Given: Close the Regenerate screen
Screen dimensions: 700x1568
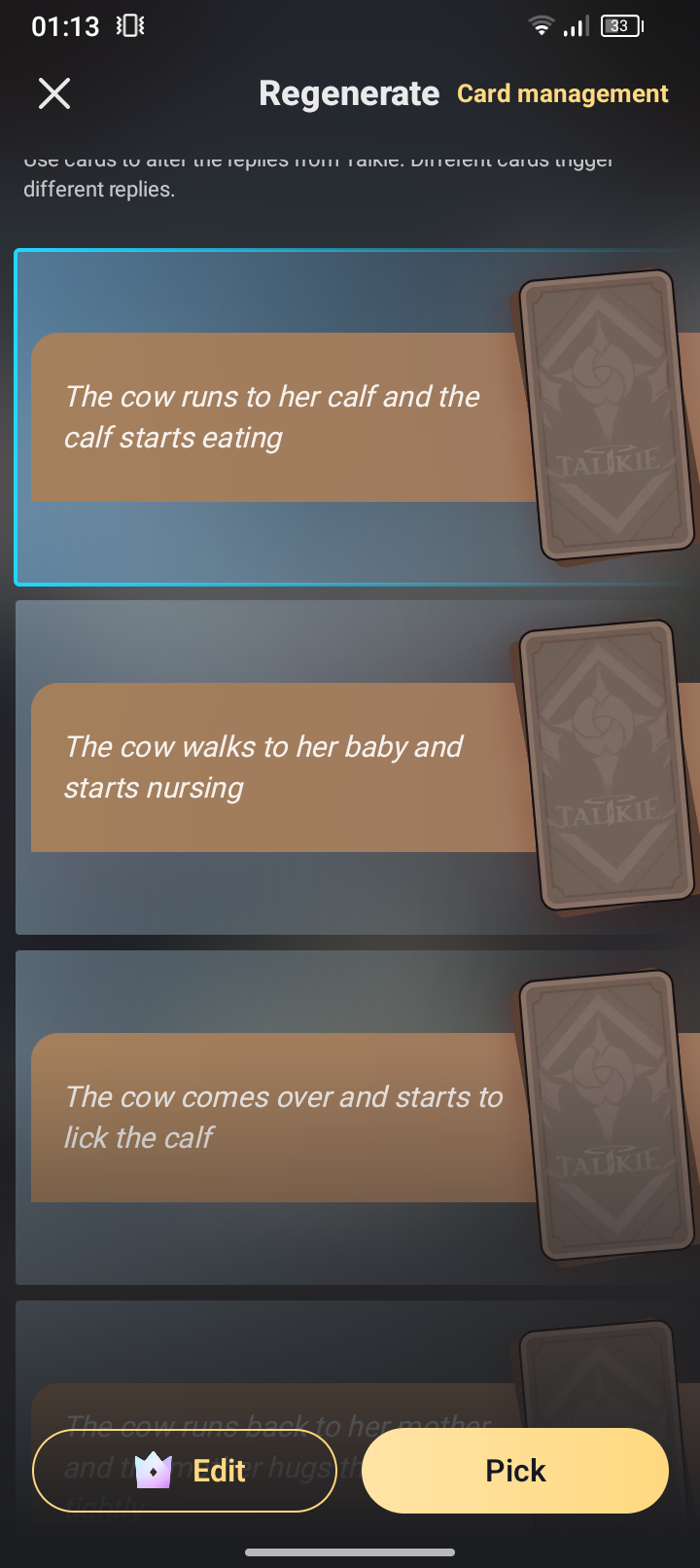Looking at the screenshot, I should pos(54,93).
